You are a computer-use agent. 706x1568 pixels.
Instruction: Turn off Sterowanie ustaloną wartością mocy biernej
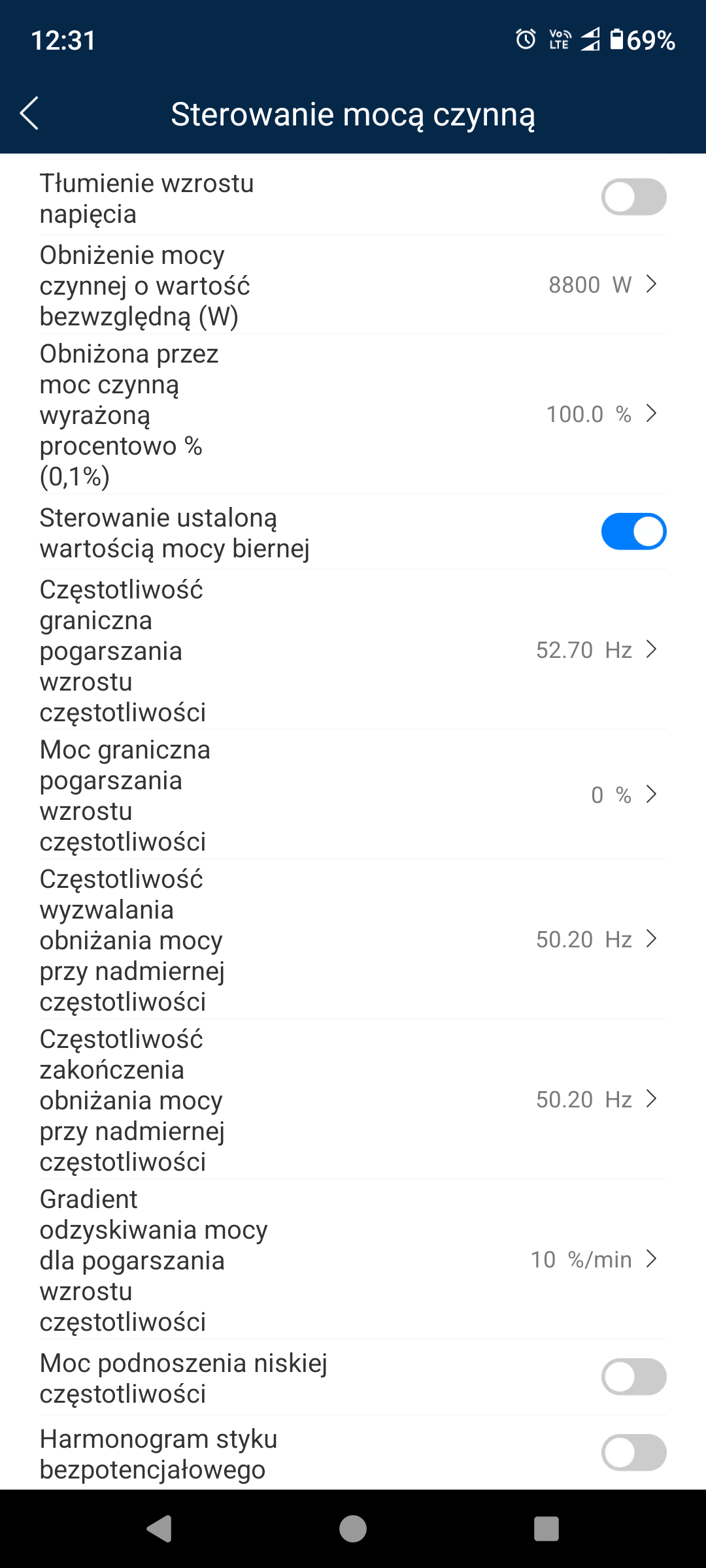[x=633, y=532]
